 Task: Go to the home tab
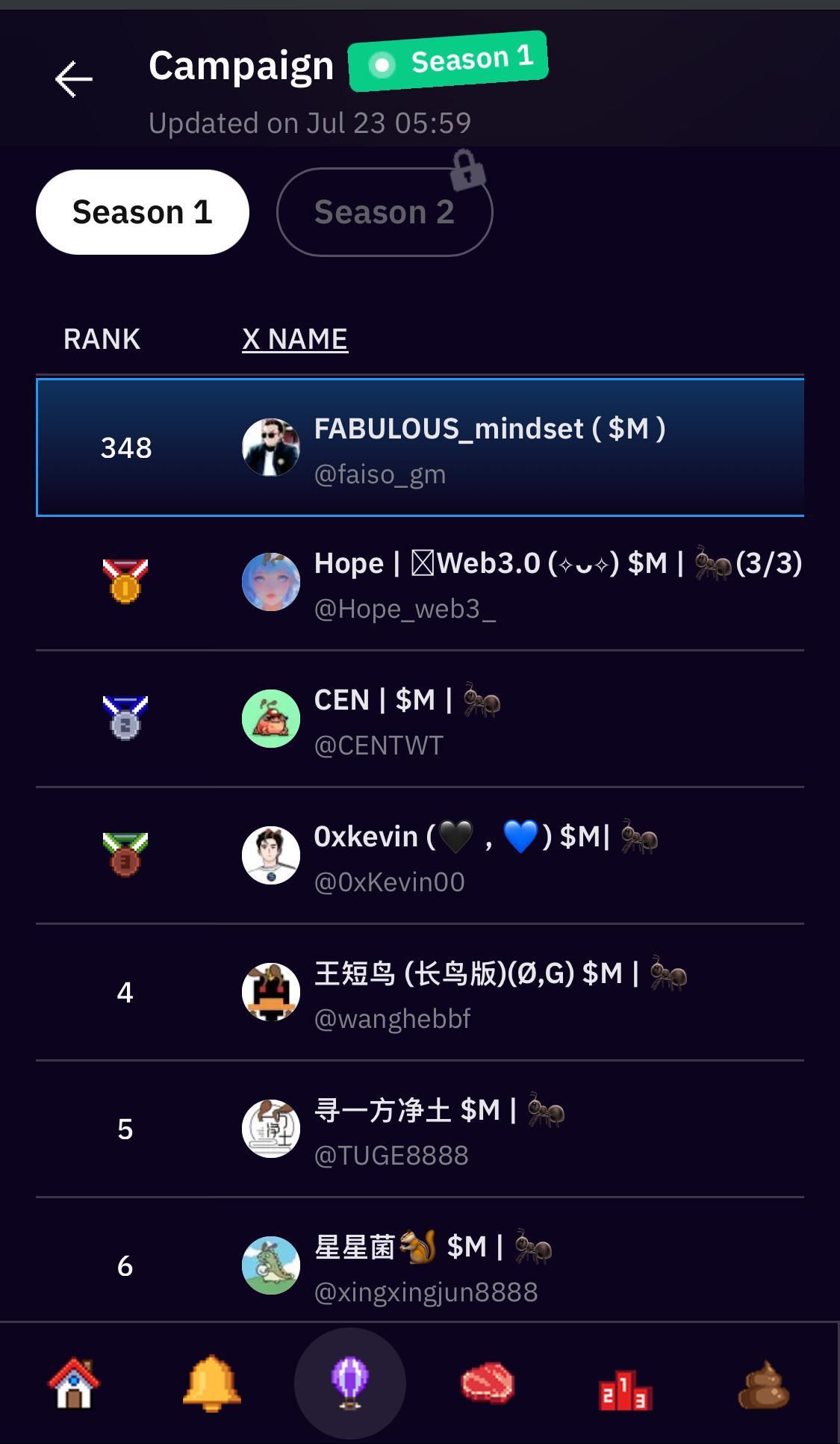(74, 1383)
